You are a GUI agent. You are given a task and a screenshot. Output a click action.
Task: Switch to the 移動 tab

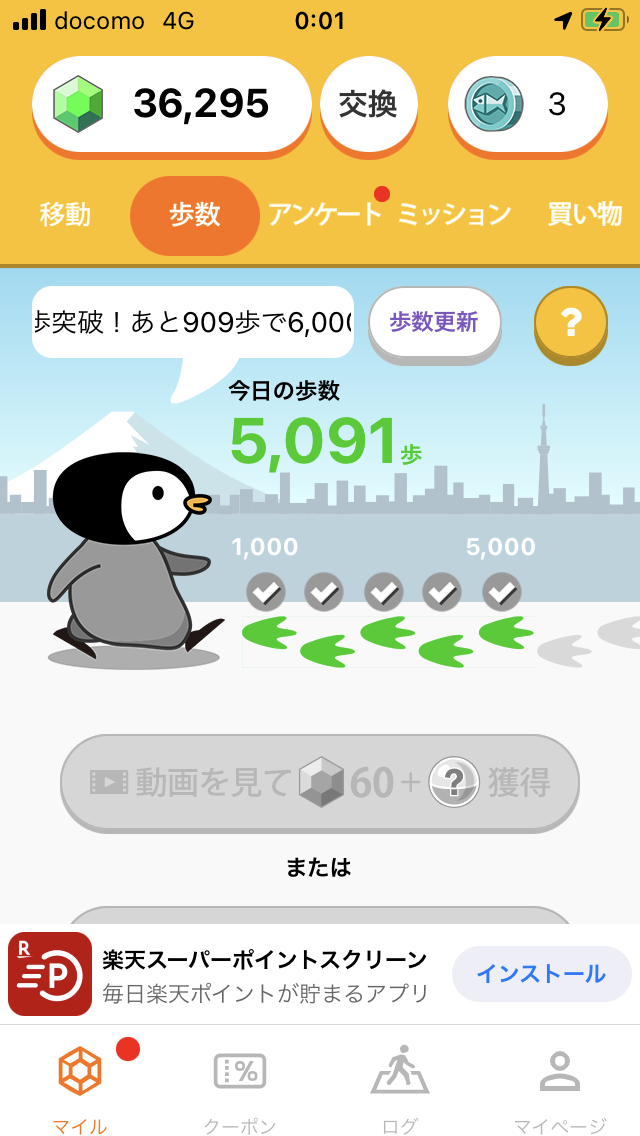65,214
